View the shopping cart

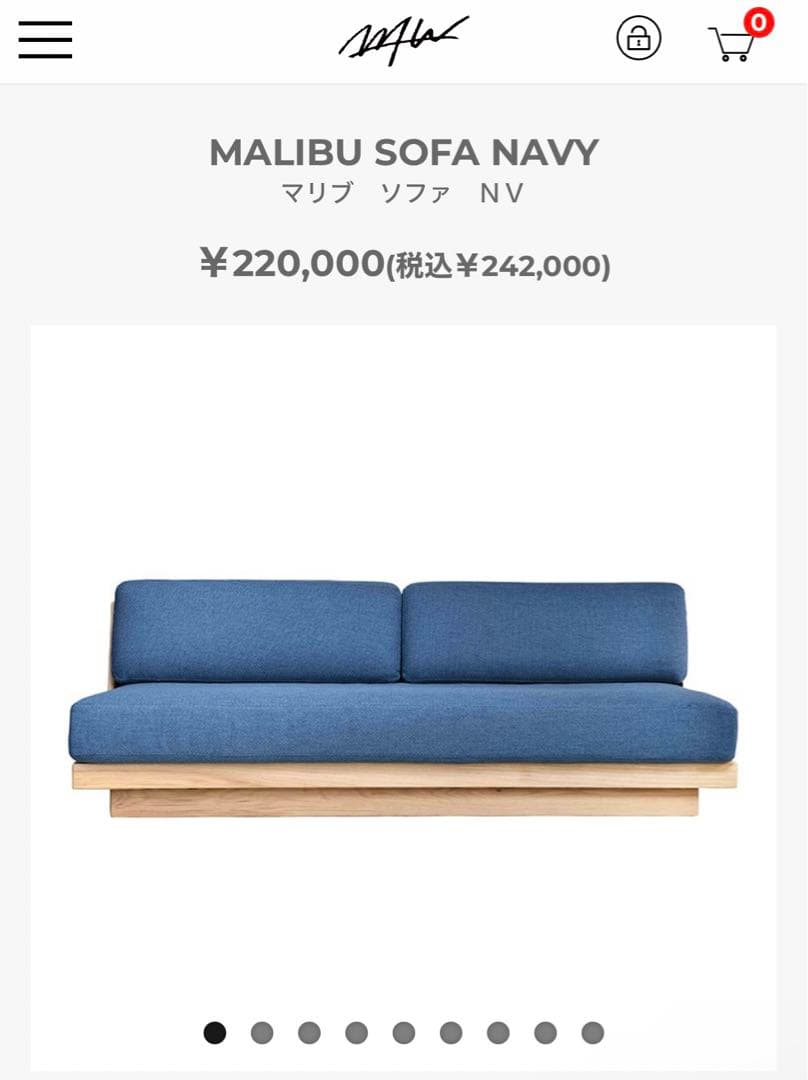[x=735, y=42]
